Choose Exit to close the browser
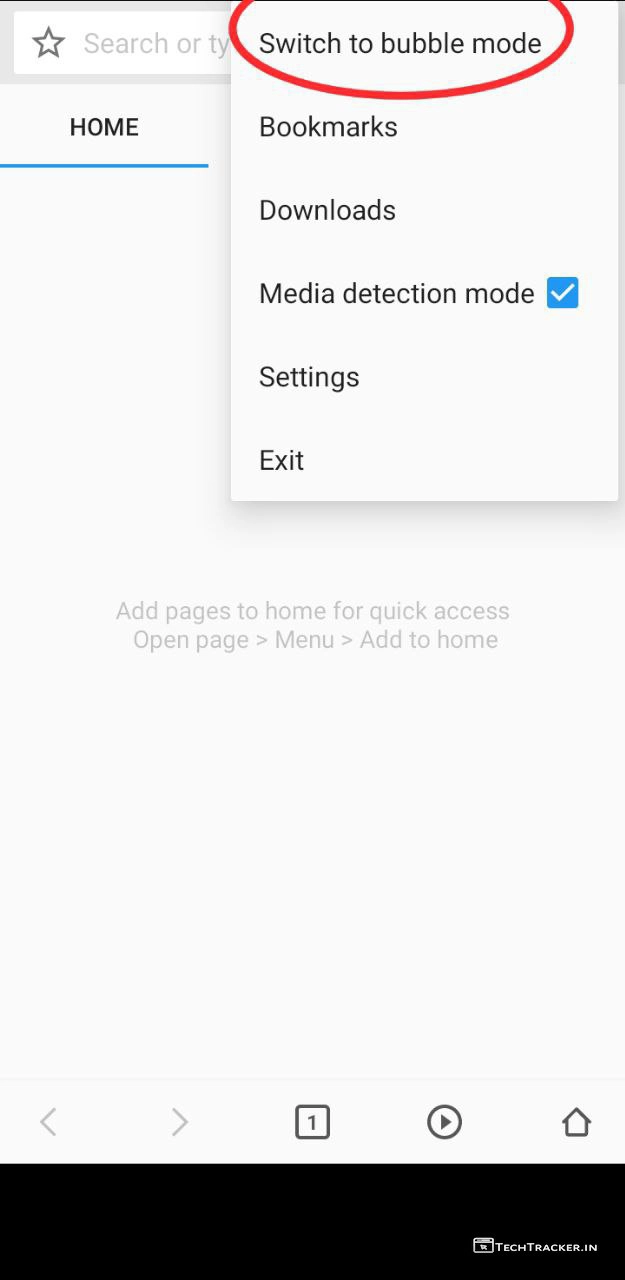Screen dimensions: 625x1280 (x=281, y=460)
